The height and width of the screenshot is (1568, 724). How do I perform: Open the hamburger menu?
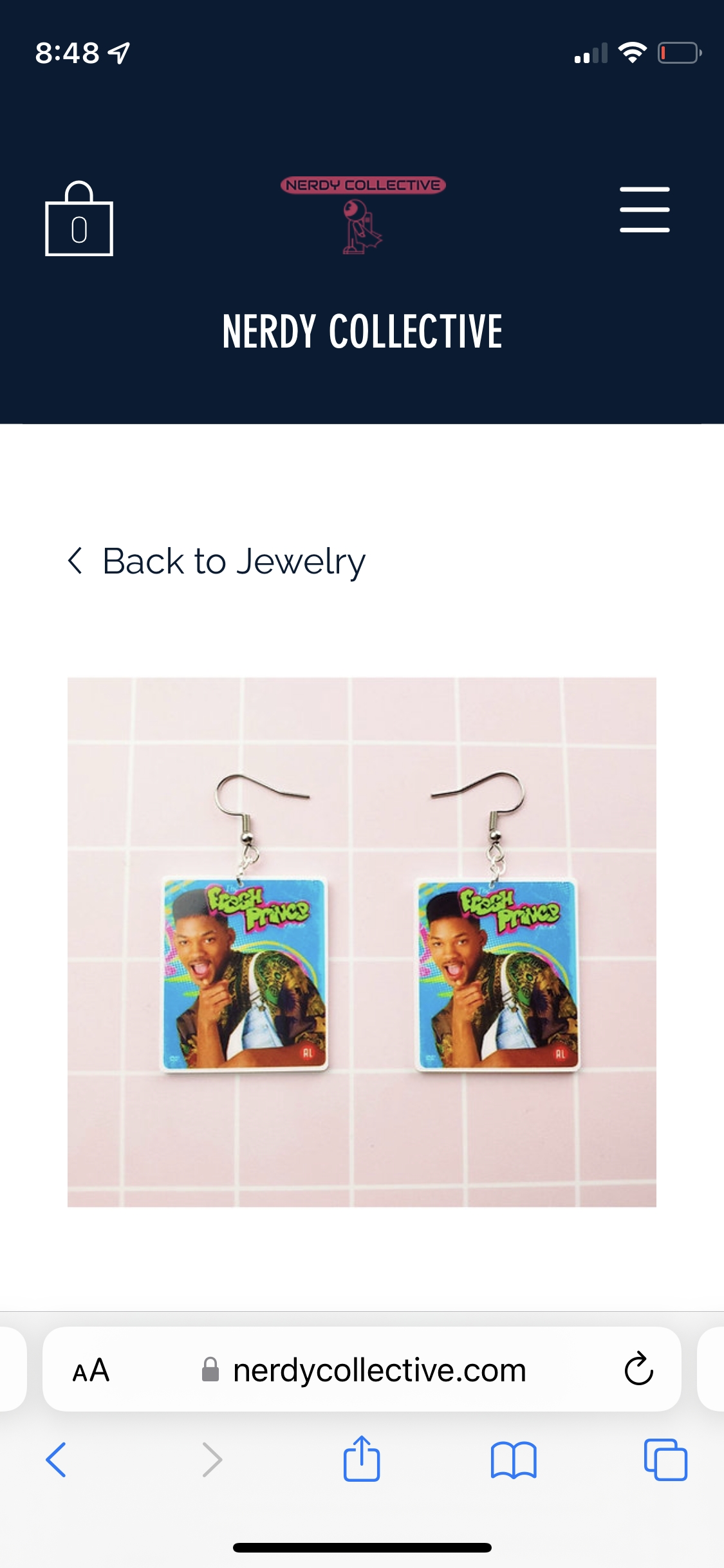pyautogui.click(x=644, y=210)
